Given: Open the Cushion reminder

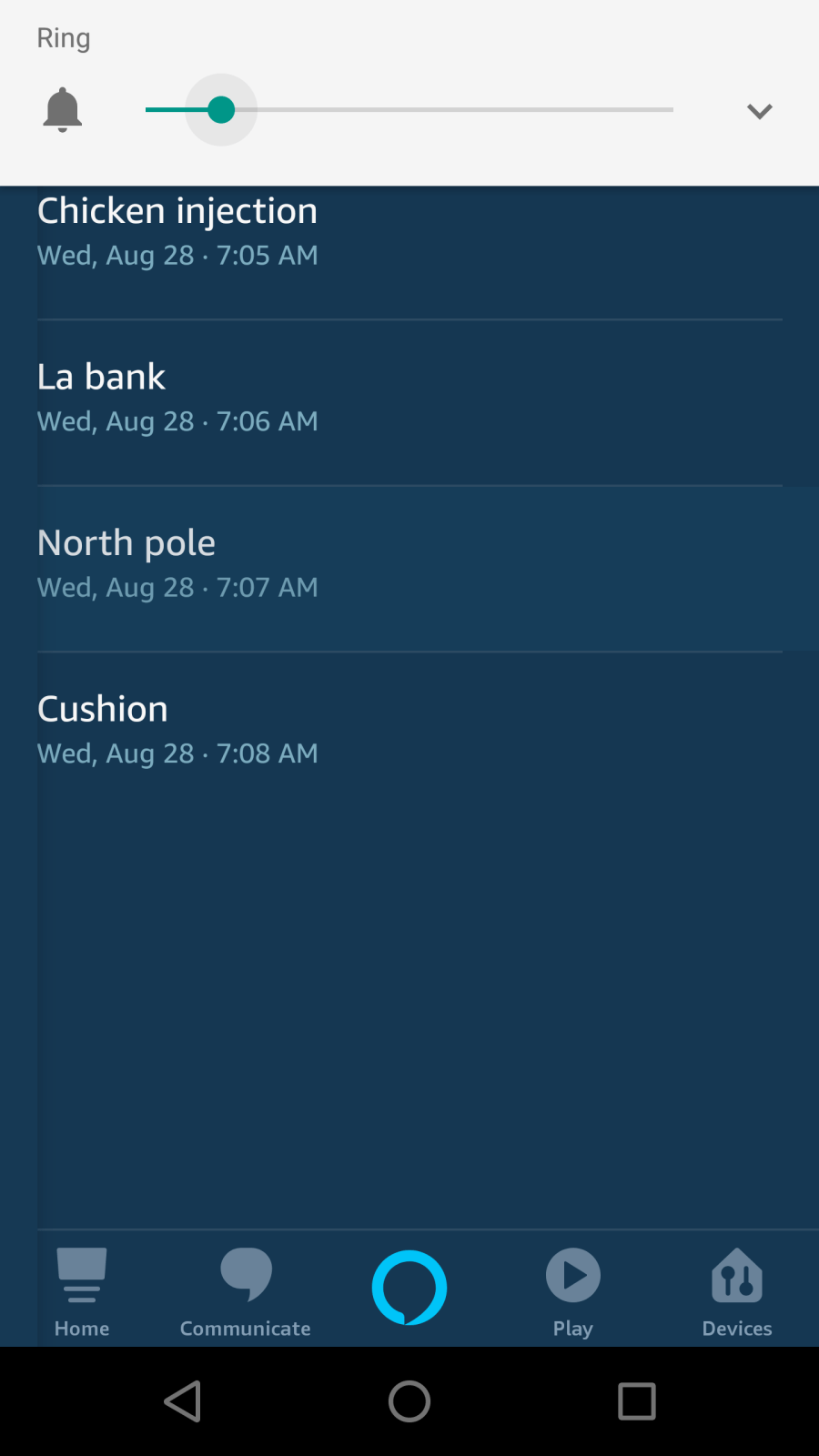Looking at the screenshot, I should (x=409, y=730).
